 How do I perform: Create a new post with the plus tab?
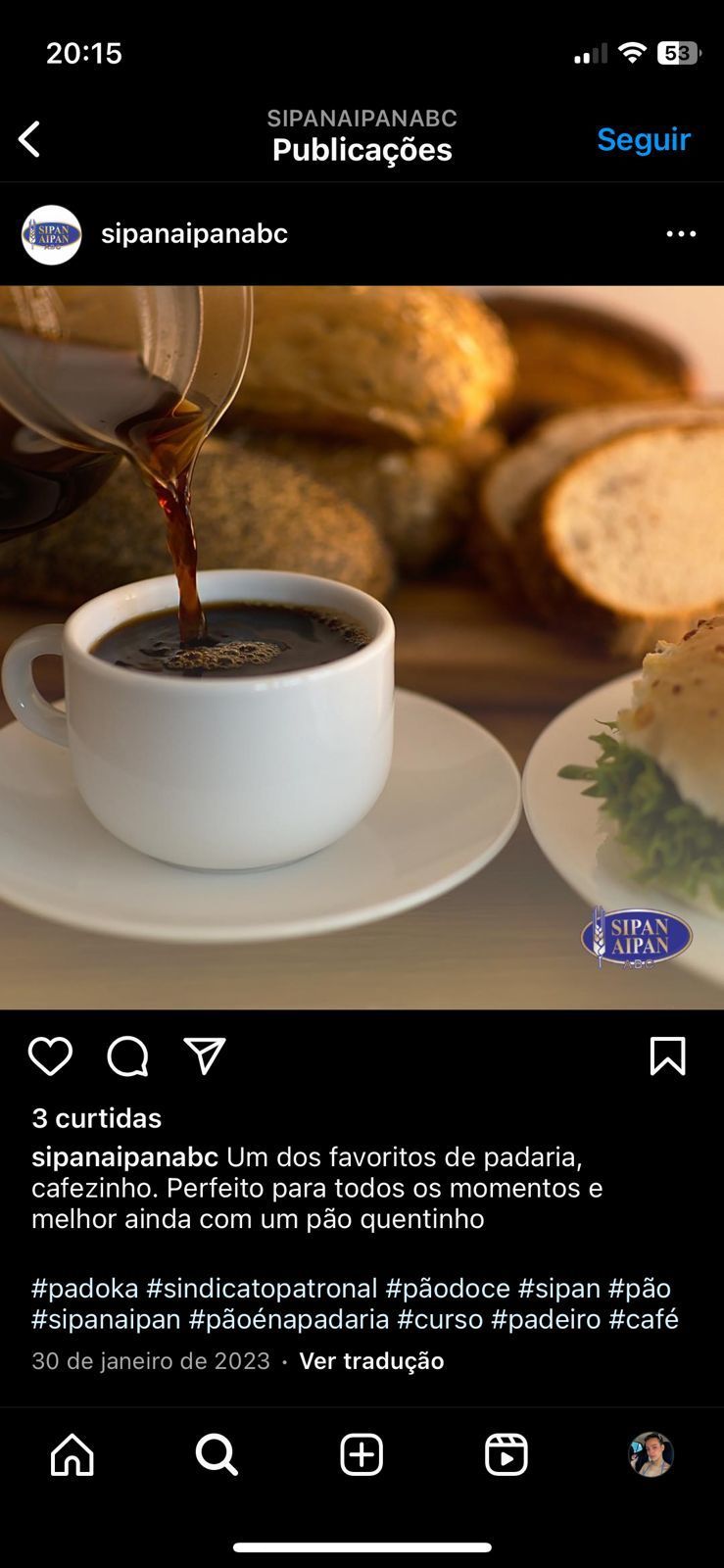click(x=362, y=1455)
